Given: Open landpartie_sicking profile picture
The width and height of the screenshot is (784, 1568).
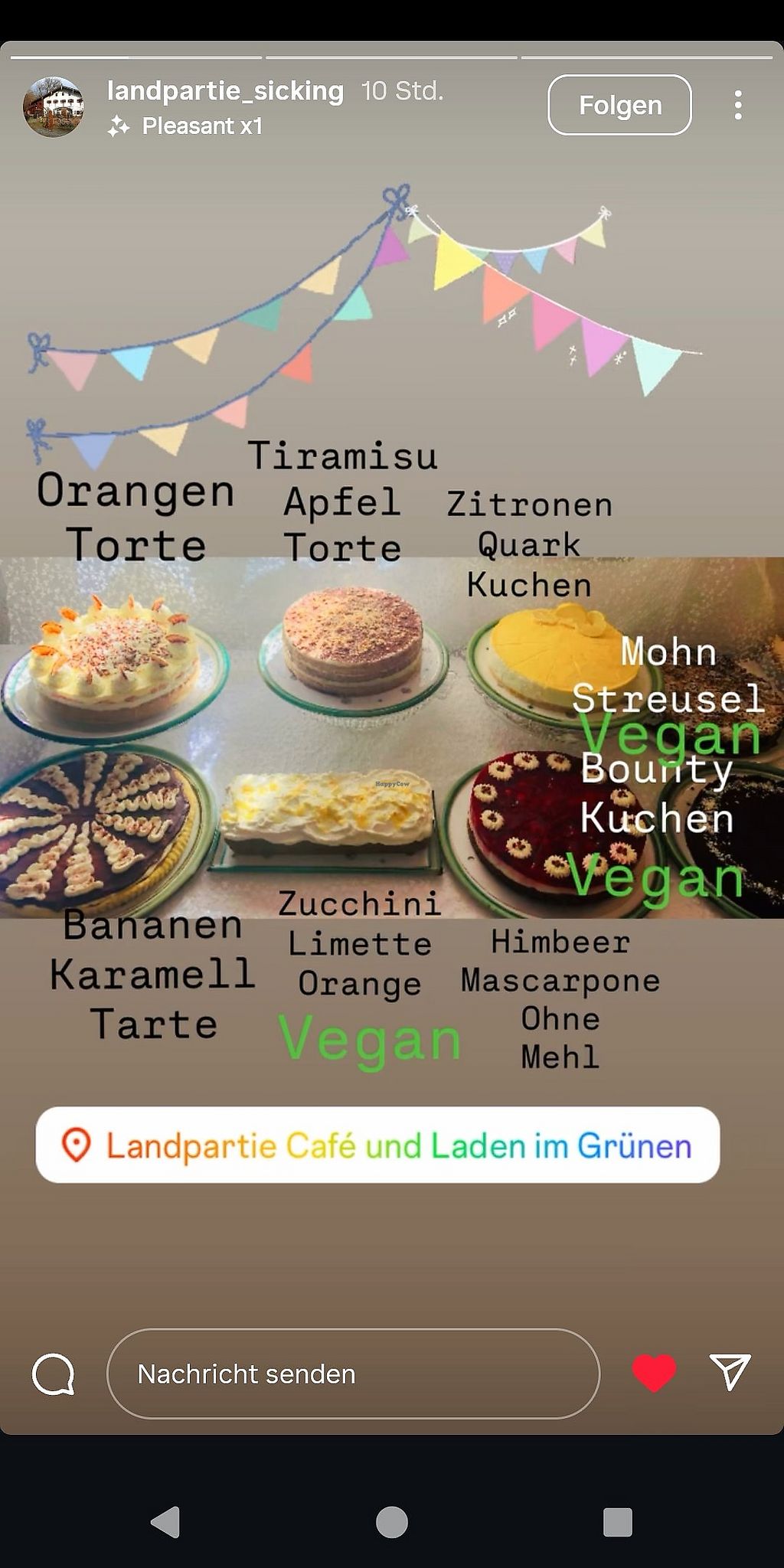Looking at the screenshot, I should coord(53,107).
